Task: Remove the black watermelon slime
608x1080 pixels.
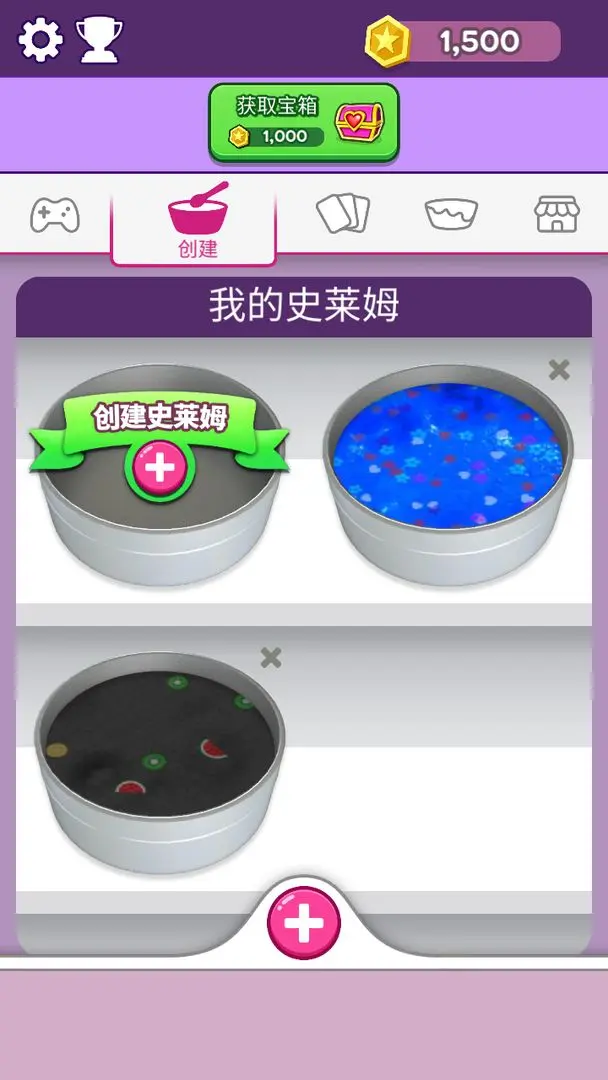Action: click(x=271, y=658)
